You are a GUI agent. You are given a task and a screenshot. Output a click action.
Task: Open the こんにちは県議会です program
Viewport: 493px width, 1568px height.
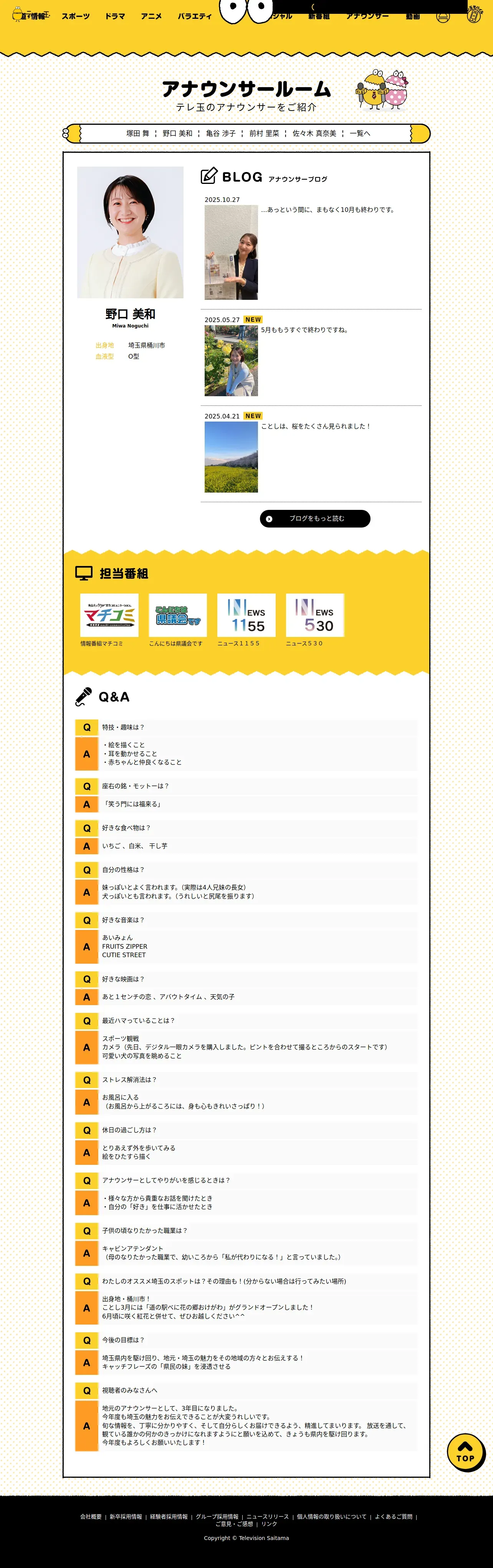point(178,620)
